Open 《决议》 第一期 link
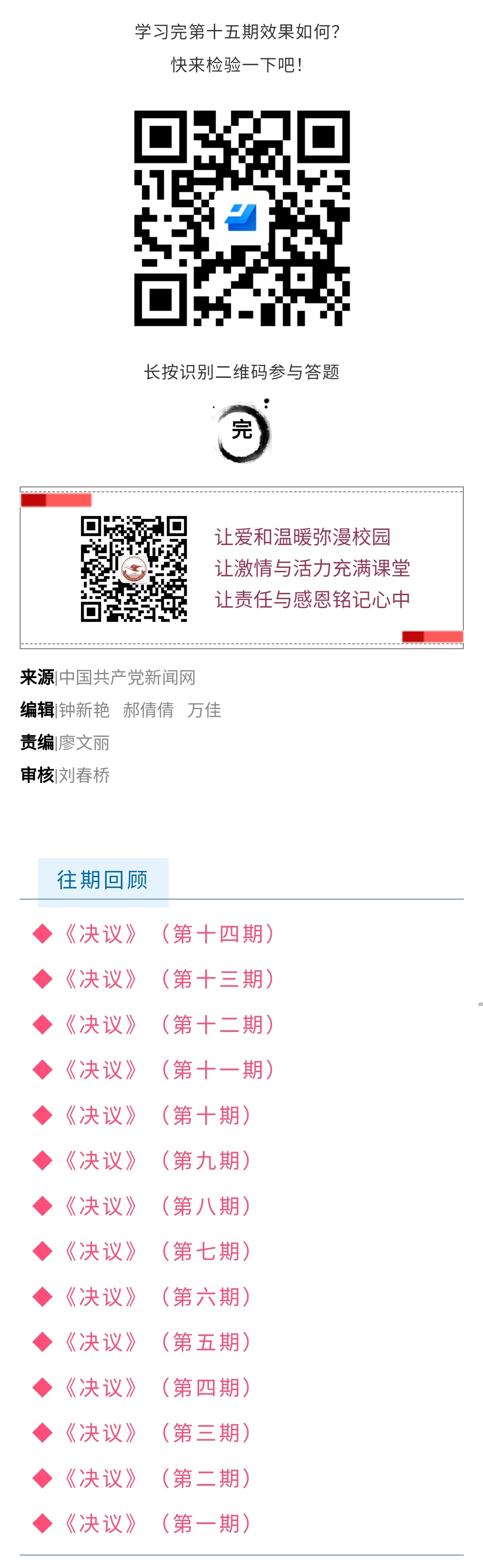The image size is (483, 1568). 157,1523
